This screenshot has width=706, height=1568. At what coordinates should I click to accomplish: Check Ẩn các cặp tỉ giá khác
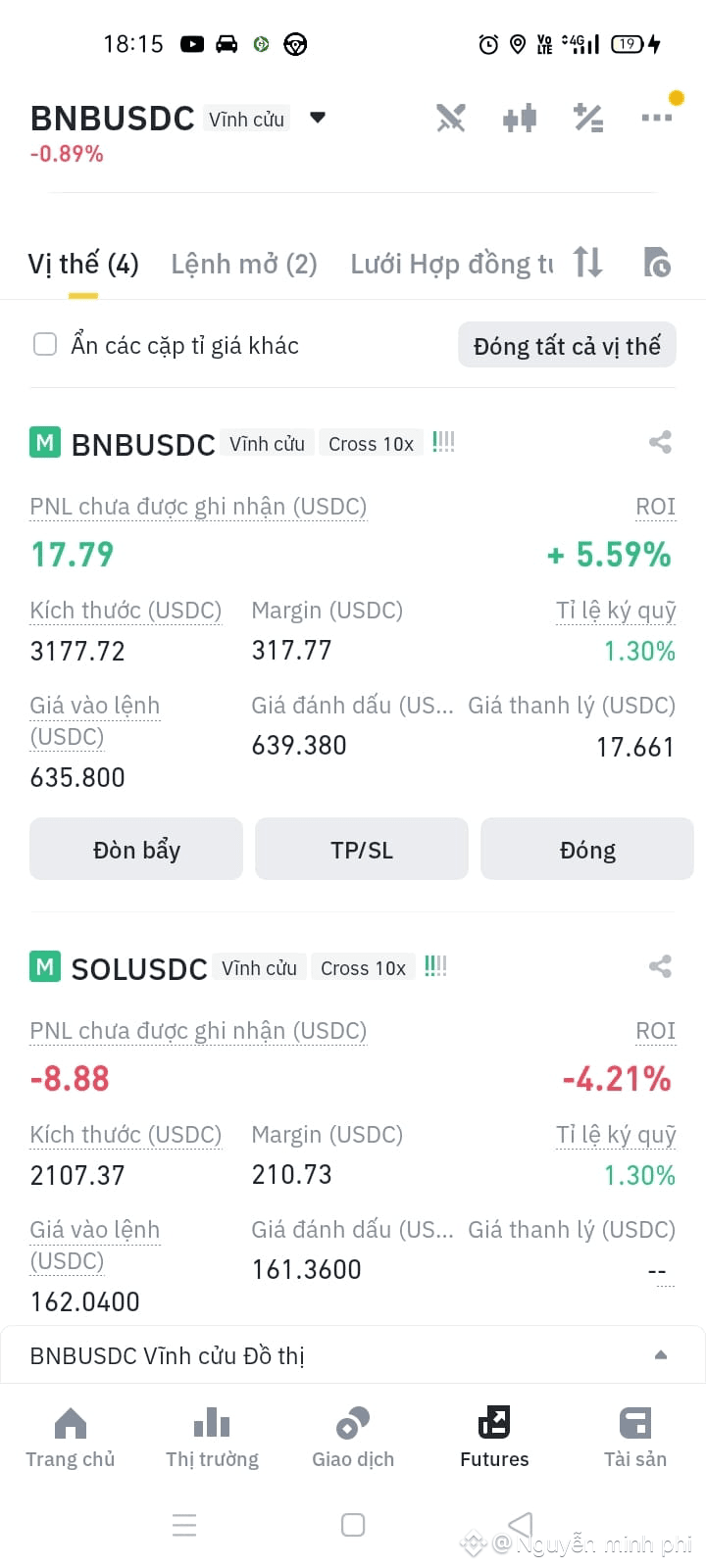pos(45,344)
